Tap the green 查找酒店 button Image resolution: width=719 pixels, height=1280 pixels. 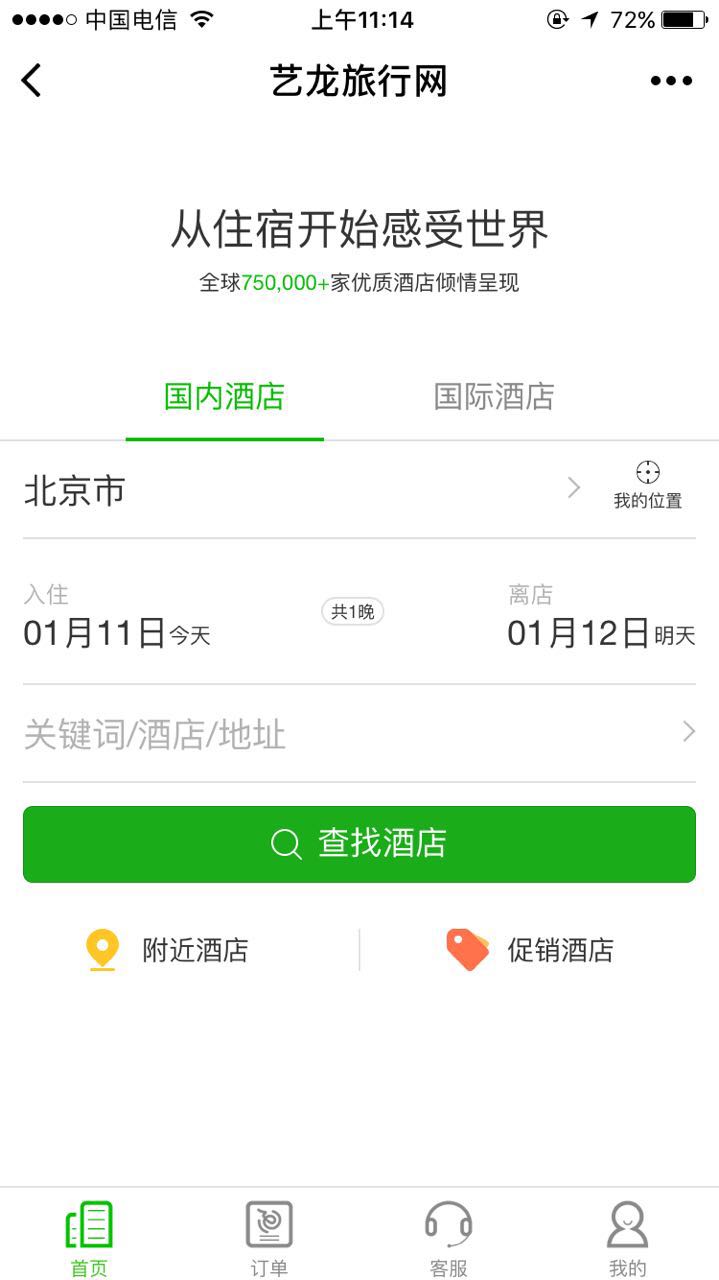tap(359, 844)
